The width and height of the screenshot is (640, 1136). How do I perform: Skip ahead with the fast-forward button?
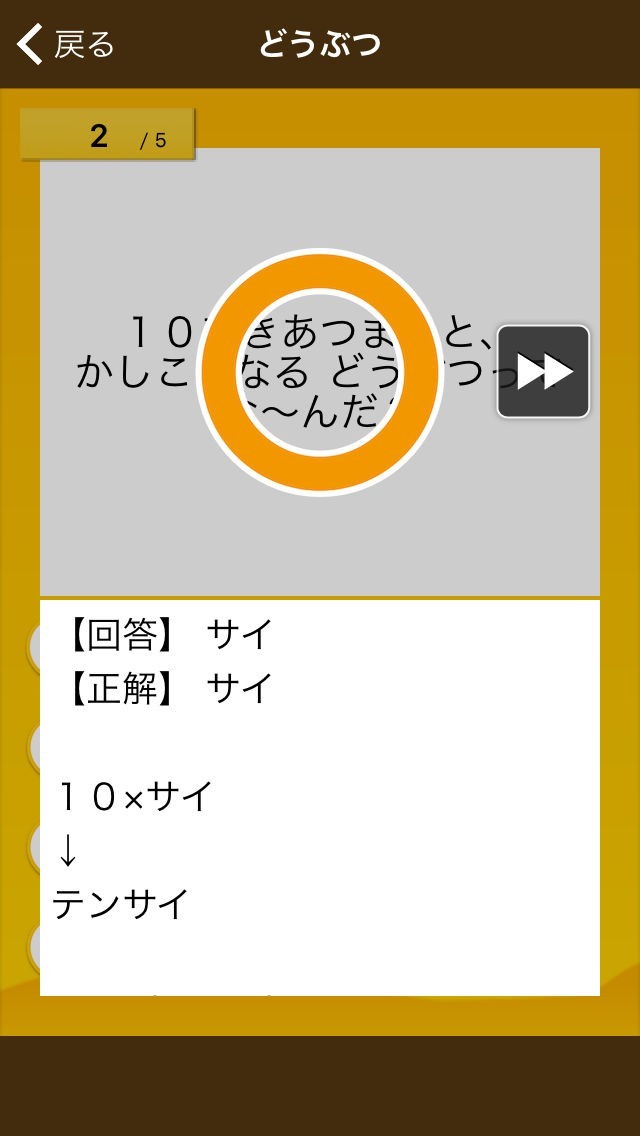(x=543, y=371)
